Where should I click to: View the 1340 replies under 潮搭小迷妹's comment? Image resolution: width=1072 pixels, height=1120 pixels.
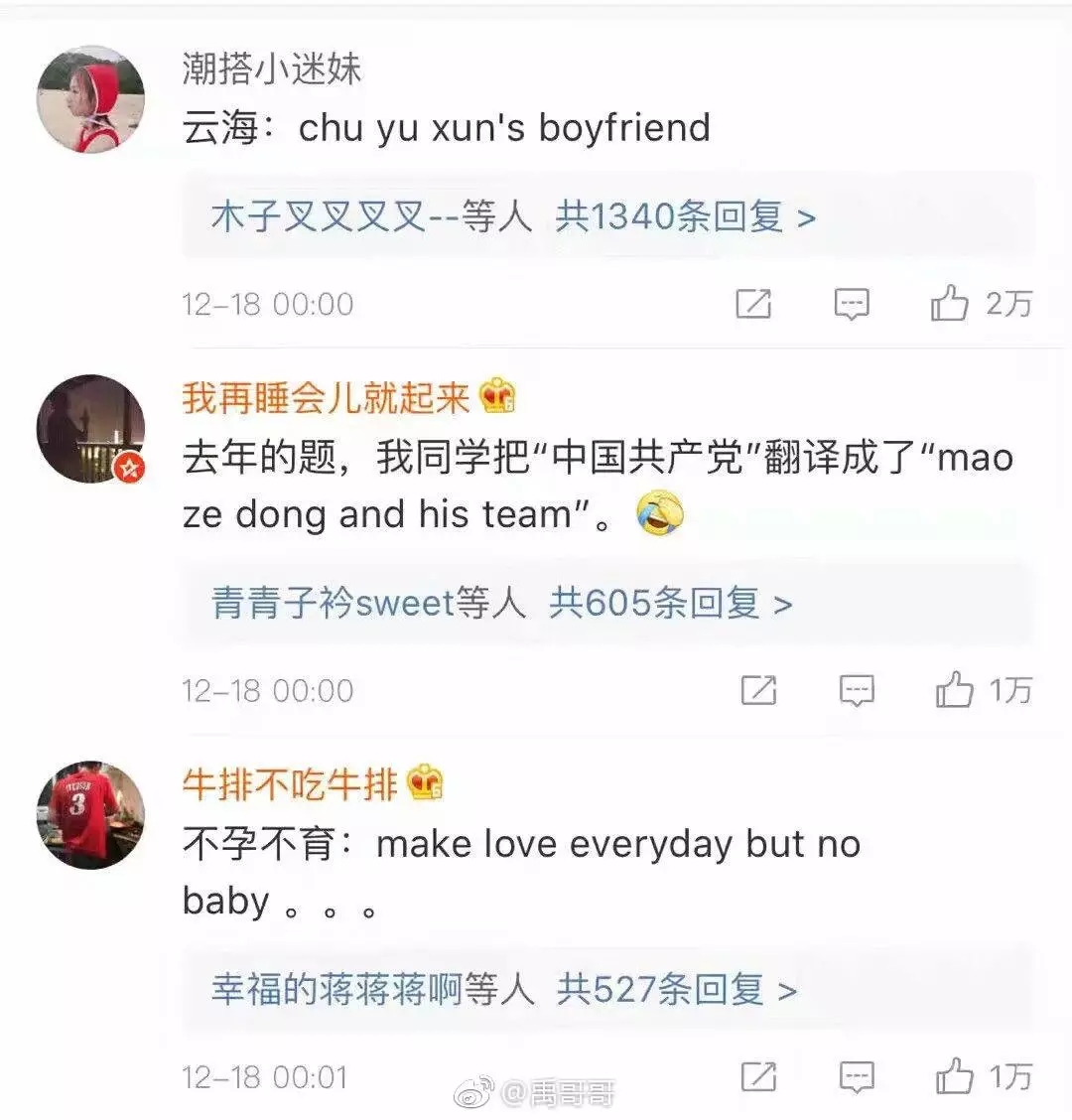685,215
